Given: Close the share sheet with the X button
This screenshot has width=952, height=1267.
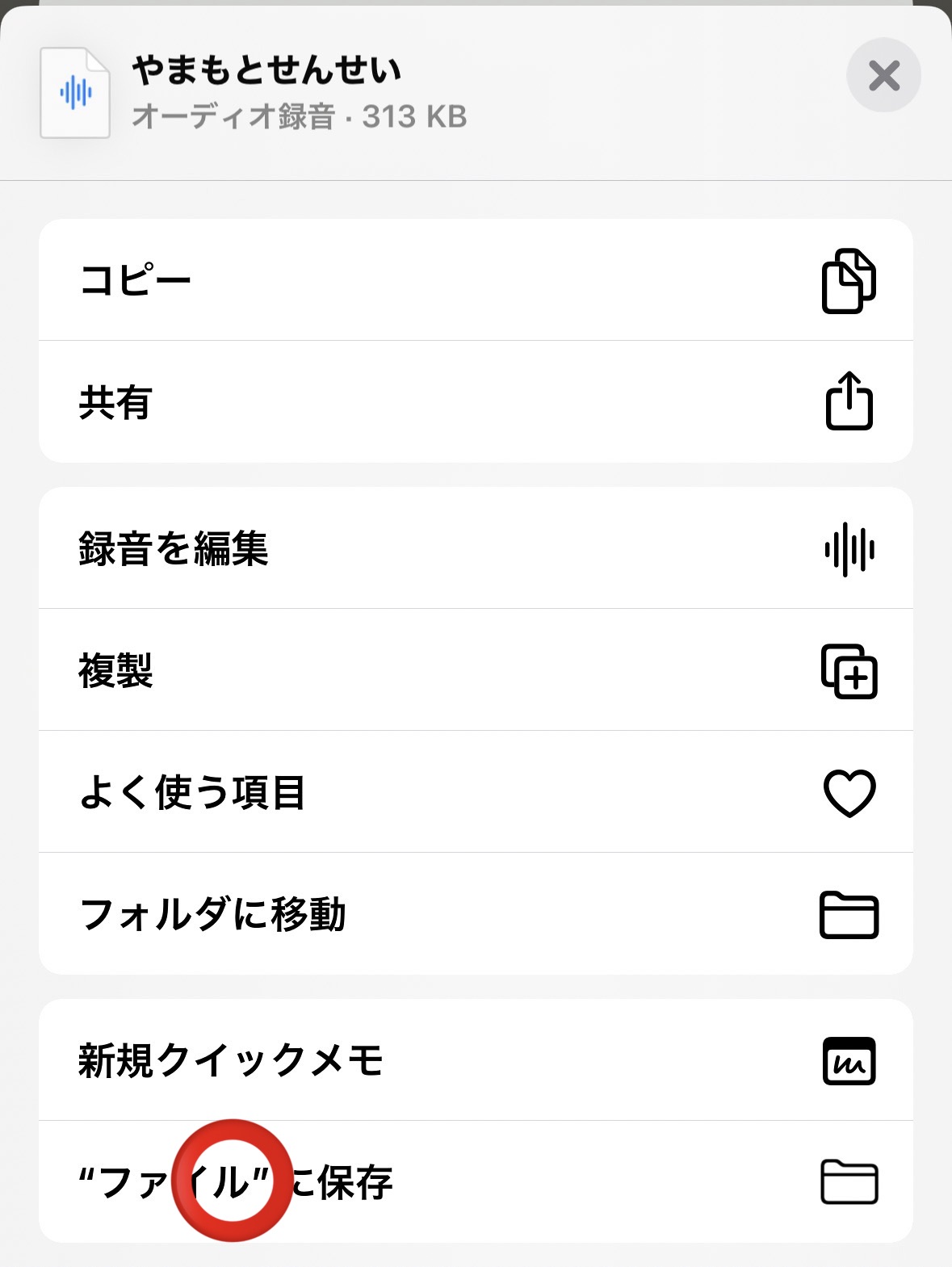Looking at the screenshot, I should tap(883, 76).
